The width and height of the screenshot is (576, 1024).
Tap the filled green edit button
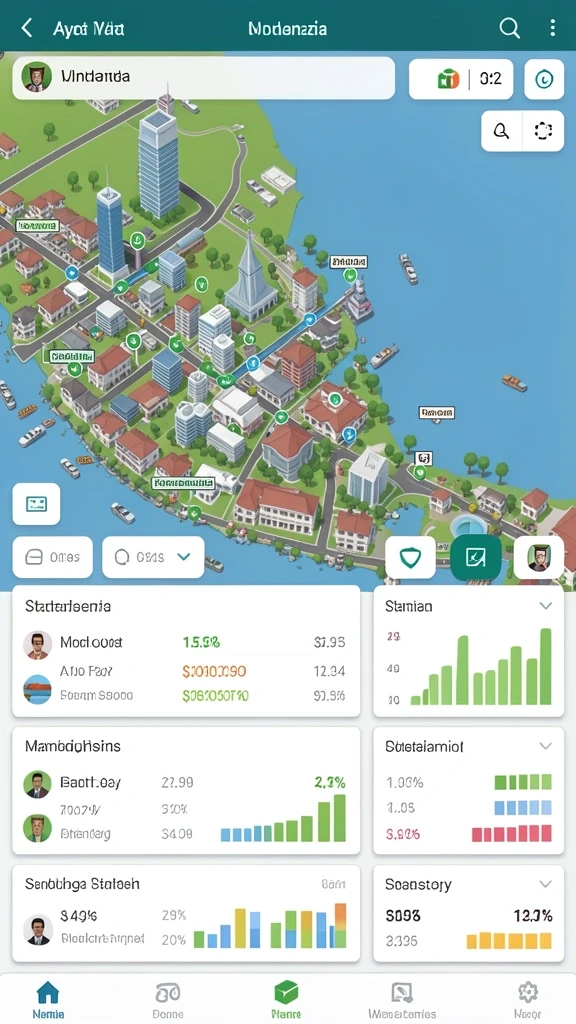[476, 558]
